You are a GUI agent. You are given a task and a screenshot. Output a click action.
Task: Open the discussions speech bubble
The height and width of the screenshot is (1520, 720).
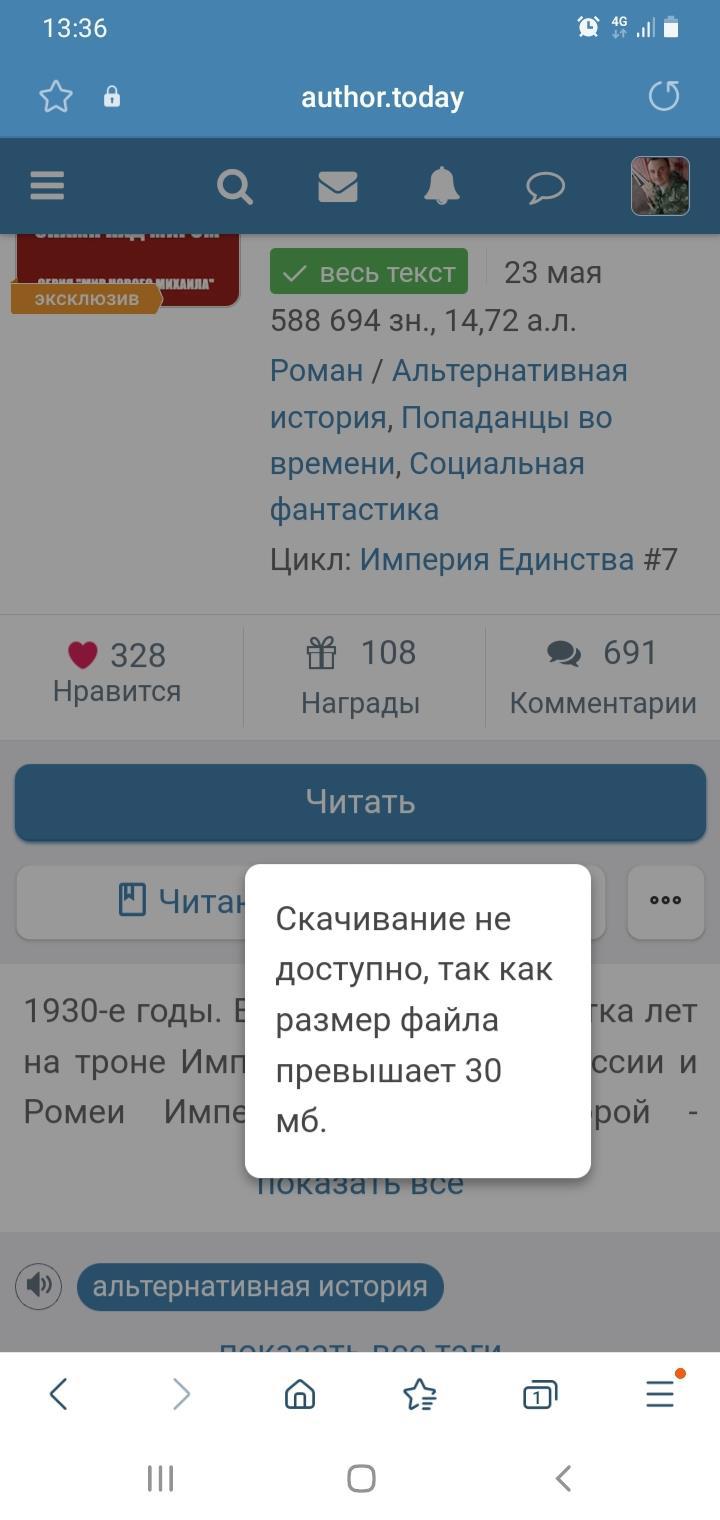coord(545,187)
